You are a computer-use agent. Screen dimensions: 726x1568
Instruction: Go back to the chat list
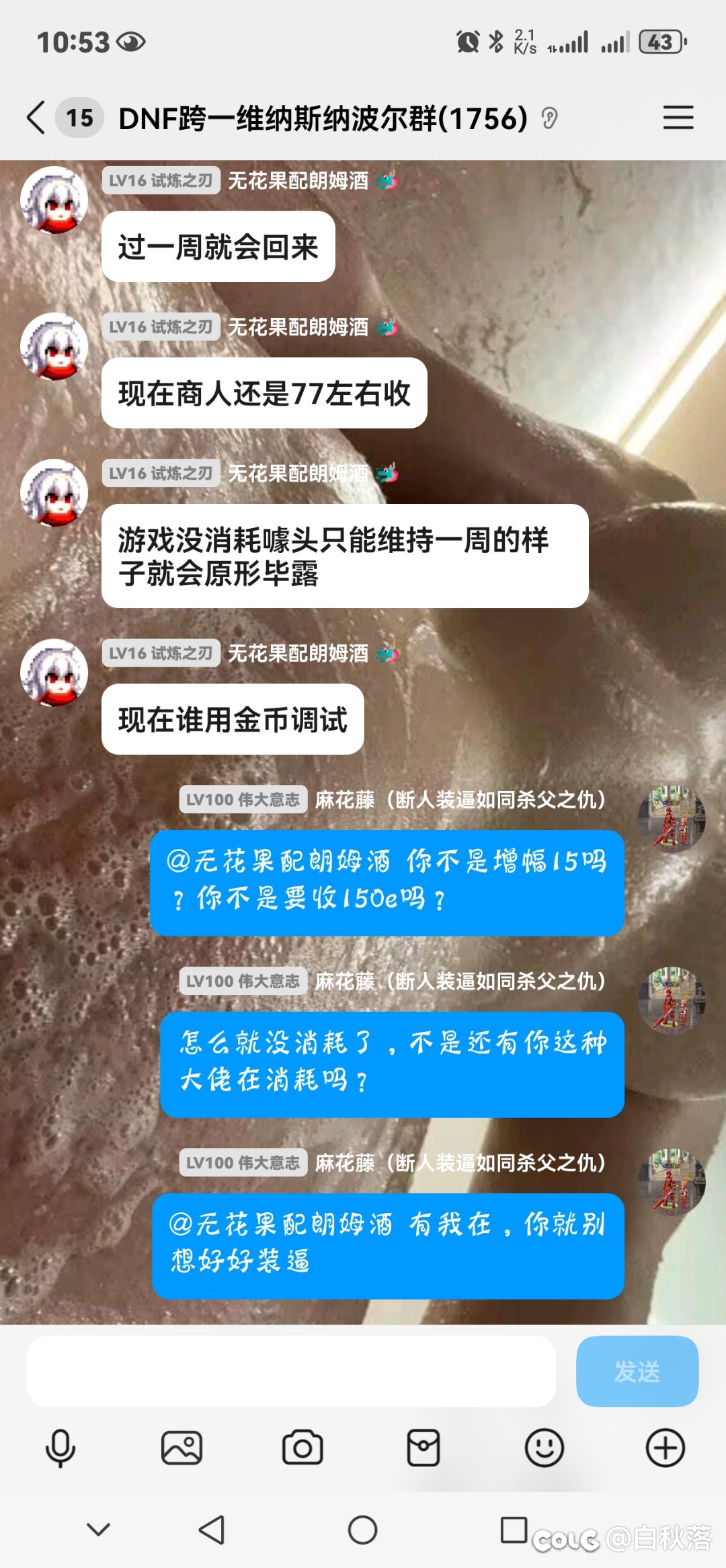37,118
